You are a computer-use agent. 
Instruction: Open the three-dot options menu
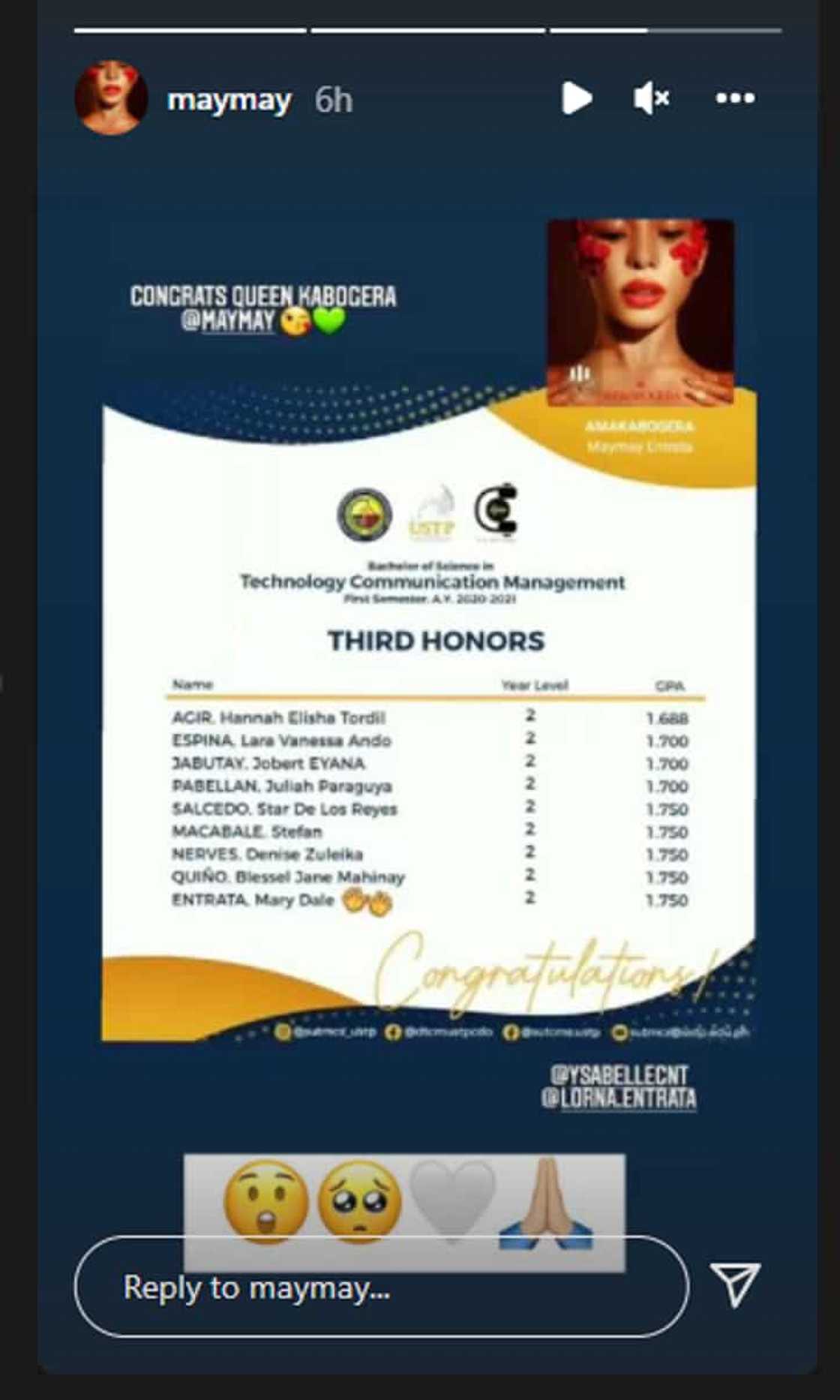734,98
